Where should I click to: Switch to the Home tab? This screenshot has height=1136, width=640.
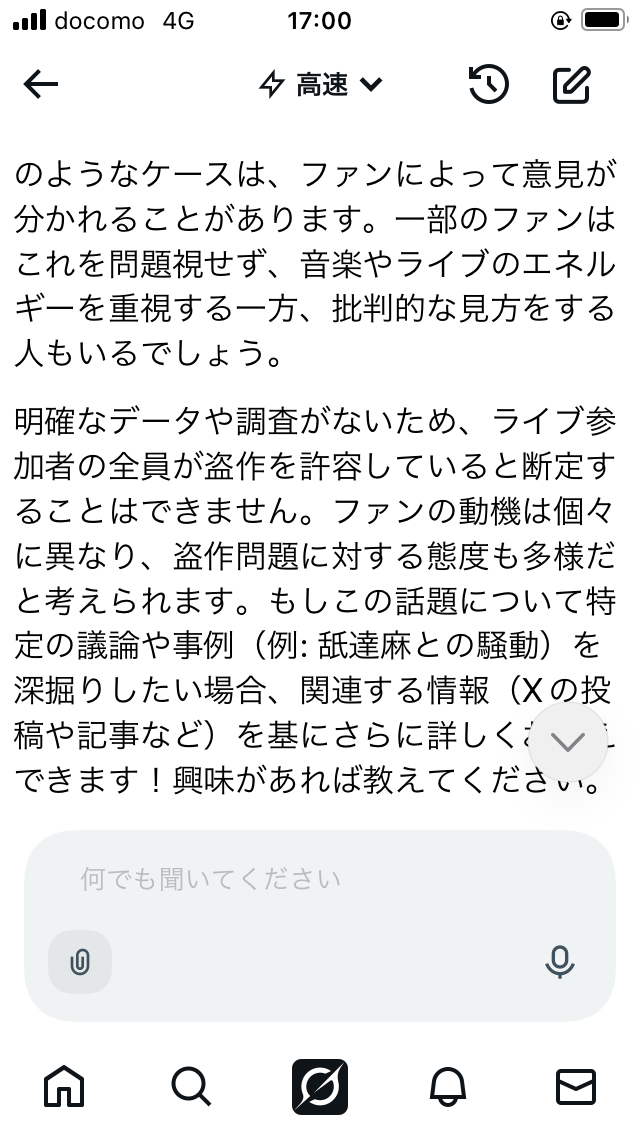click(x=64, y=1087)
